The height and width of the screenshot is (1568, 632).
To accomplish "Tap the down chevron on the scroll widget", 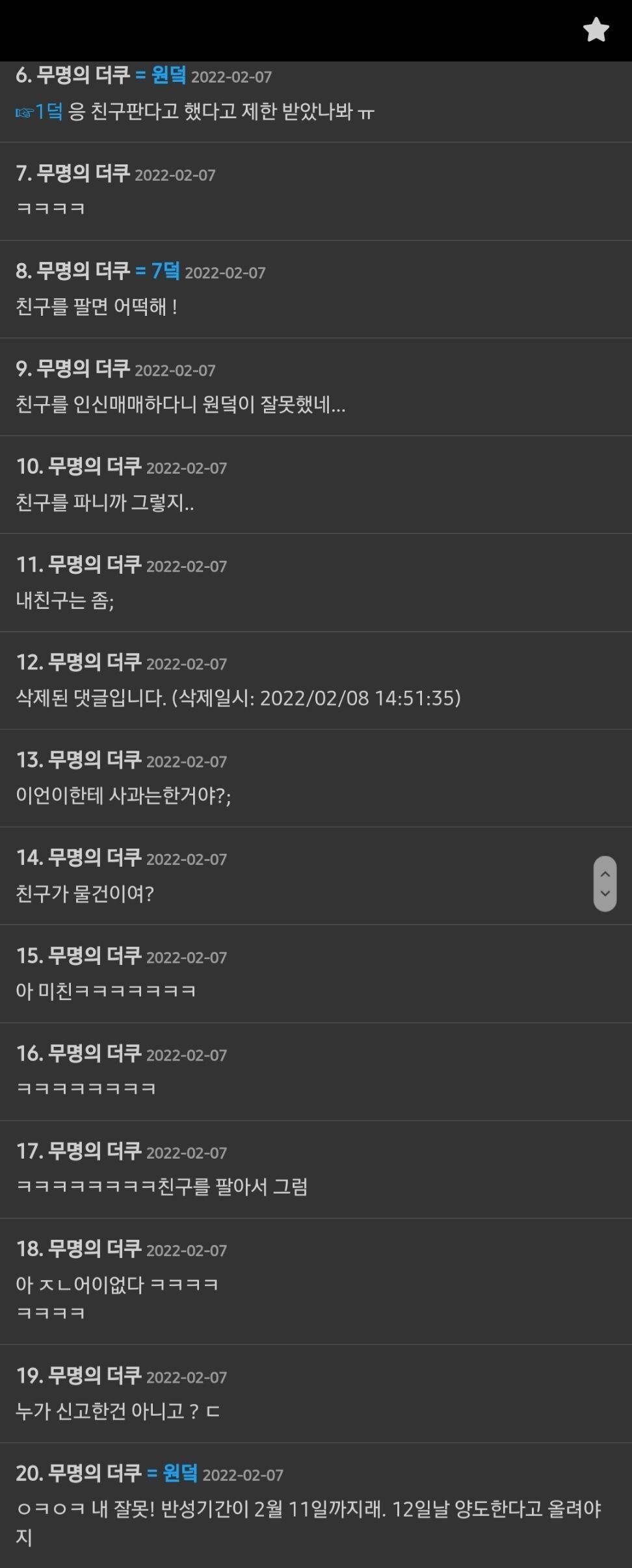I will 605,893.
